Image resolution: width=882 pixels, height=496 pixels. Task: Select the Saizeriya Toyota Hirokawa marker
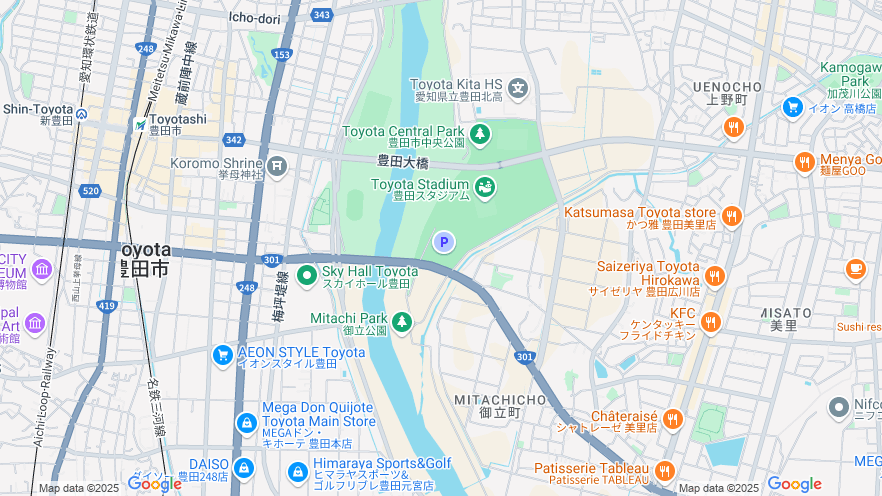coord(714,275)
